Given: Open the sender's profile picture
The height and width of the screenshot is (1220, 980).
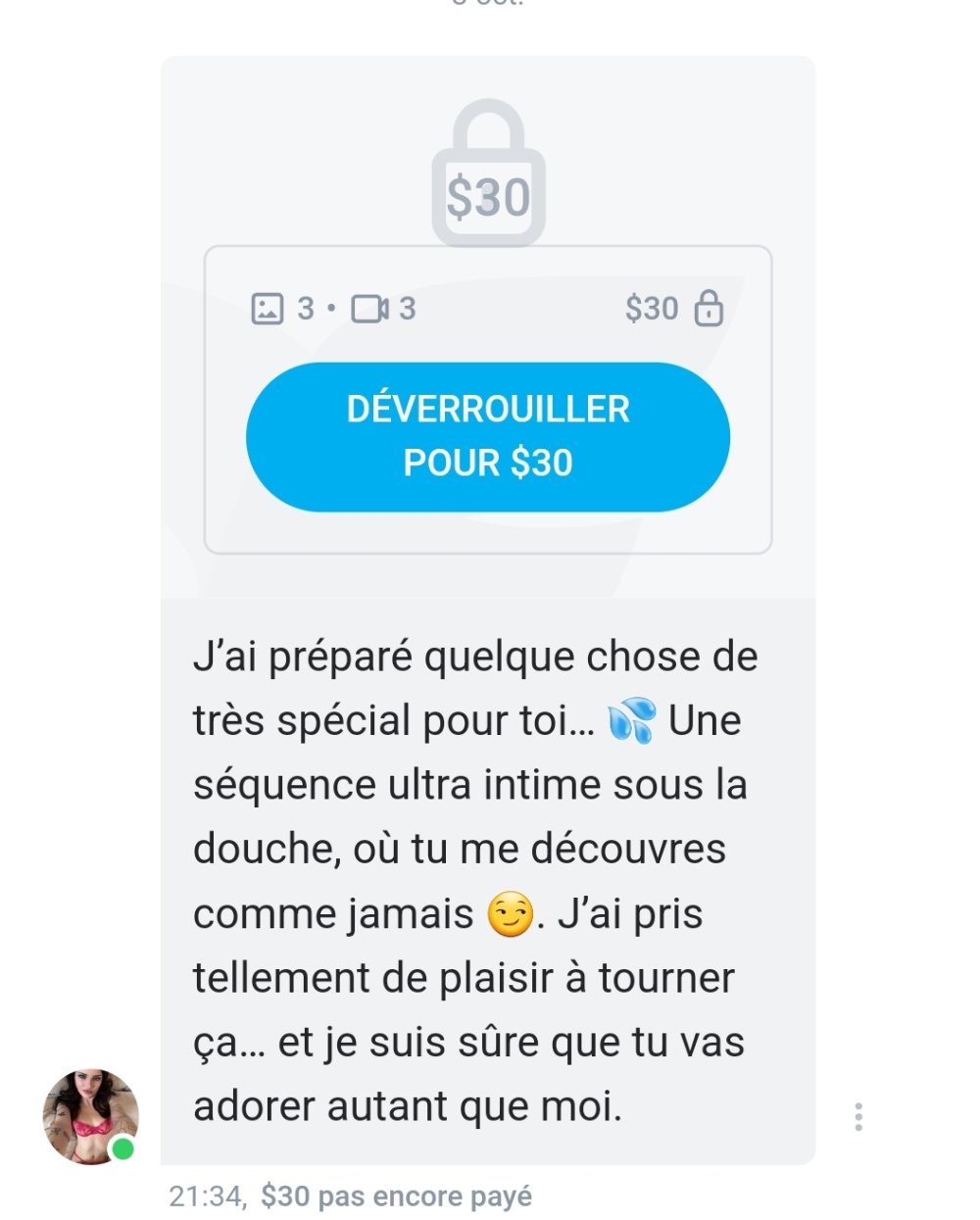Looking at the screenshot, I should [90, 1116].
